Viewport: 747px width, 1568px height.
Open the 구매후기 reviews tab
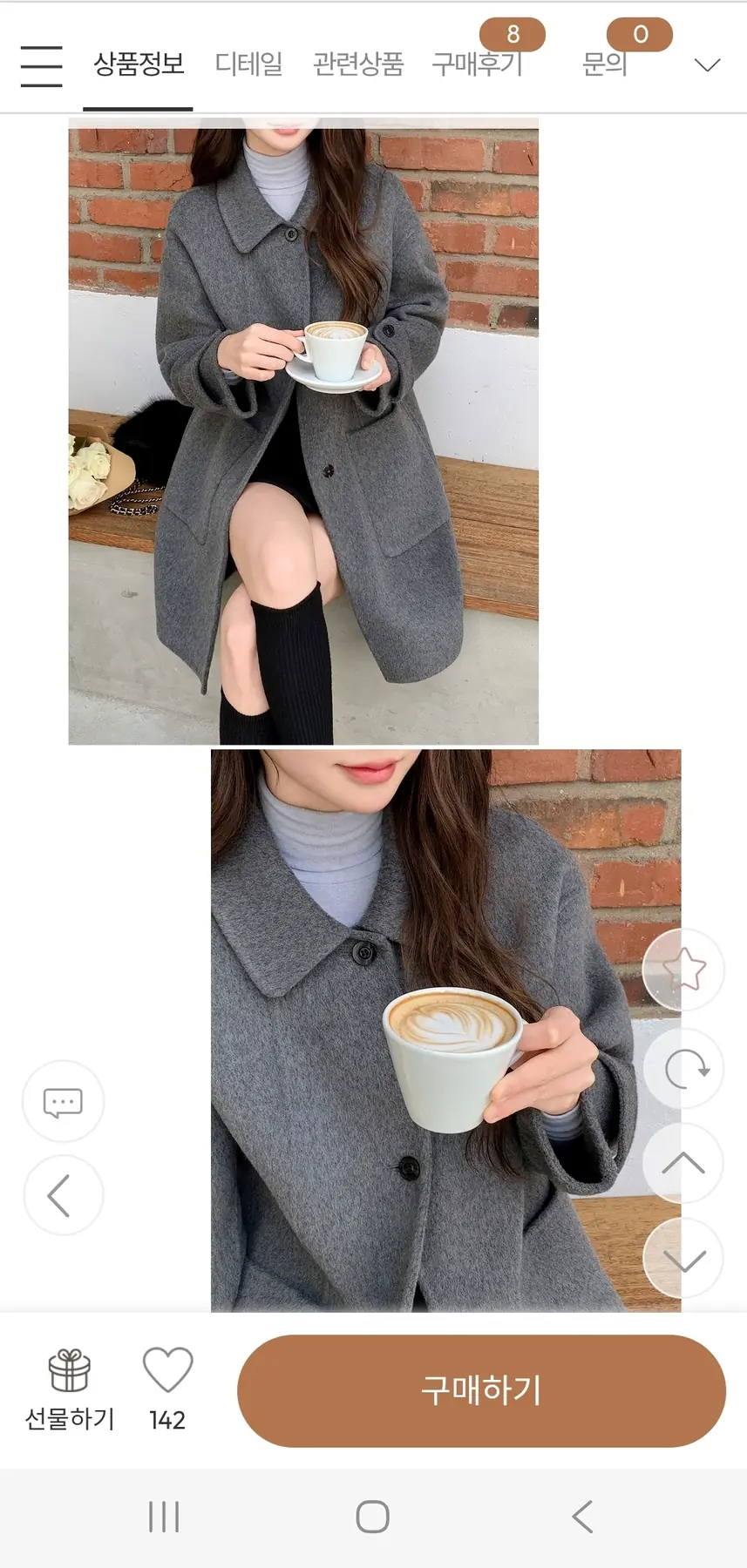[x=478, y=64]
